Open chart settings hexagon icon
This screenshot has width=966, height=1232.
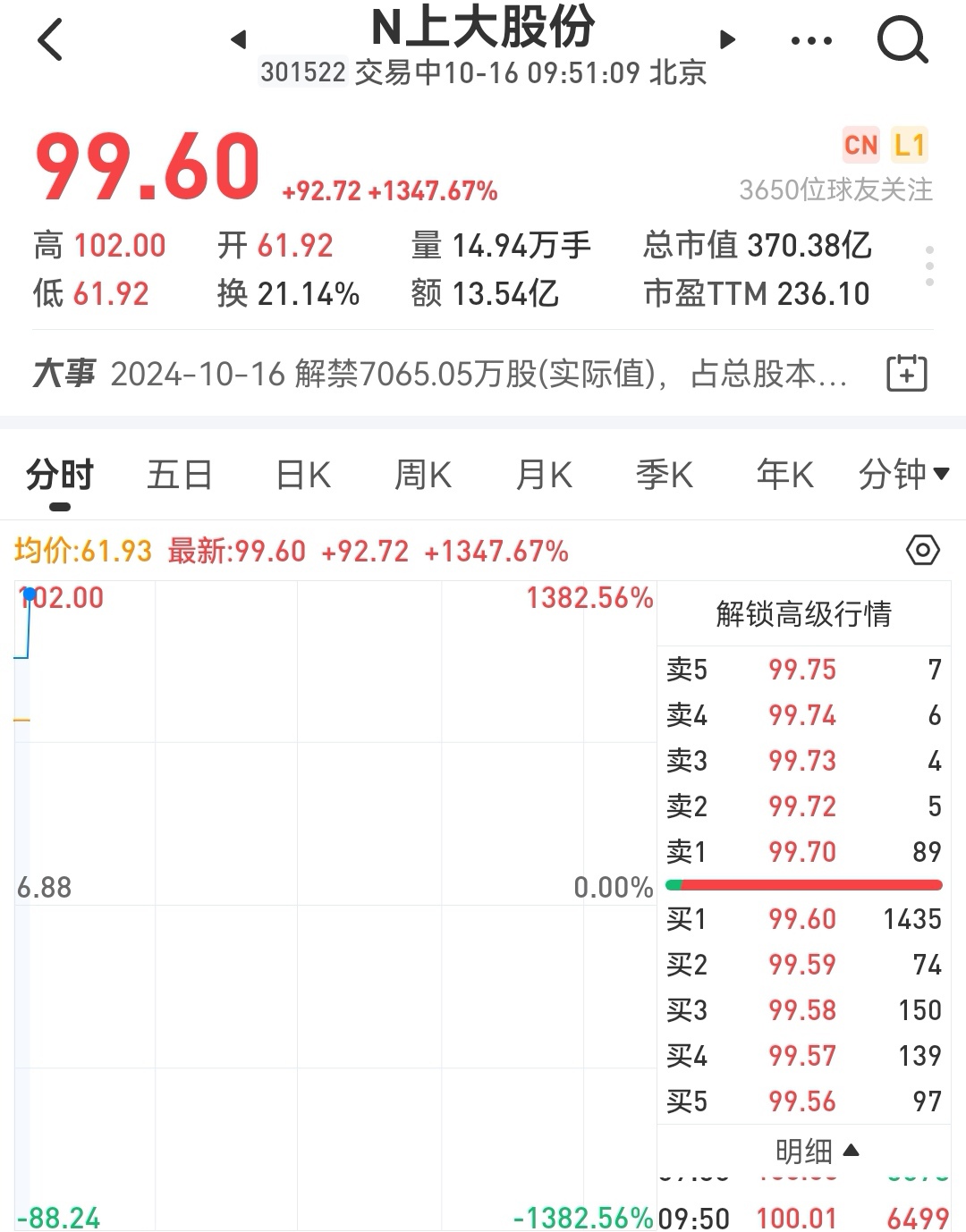pyautogui.click(x=922, y=550)
